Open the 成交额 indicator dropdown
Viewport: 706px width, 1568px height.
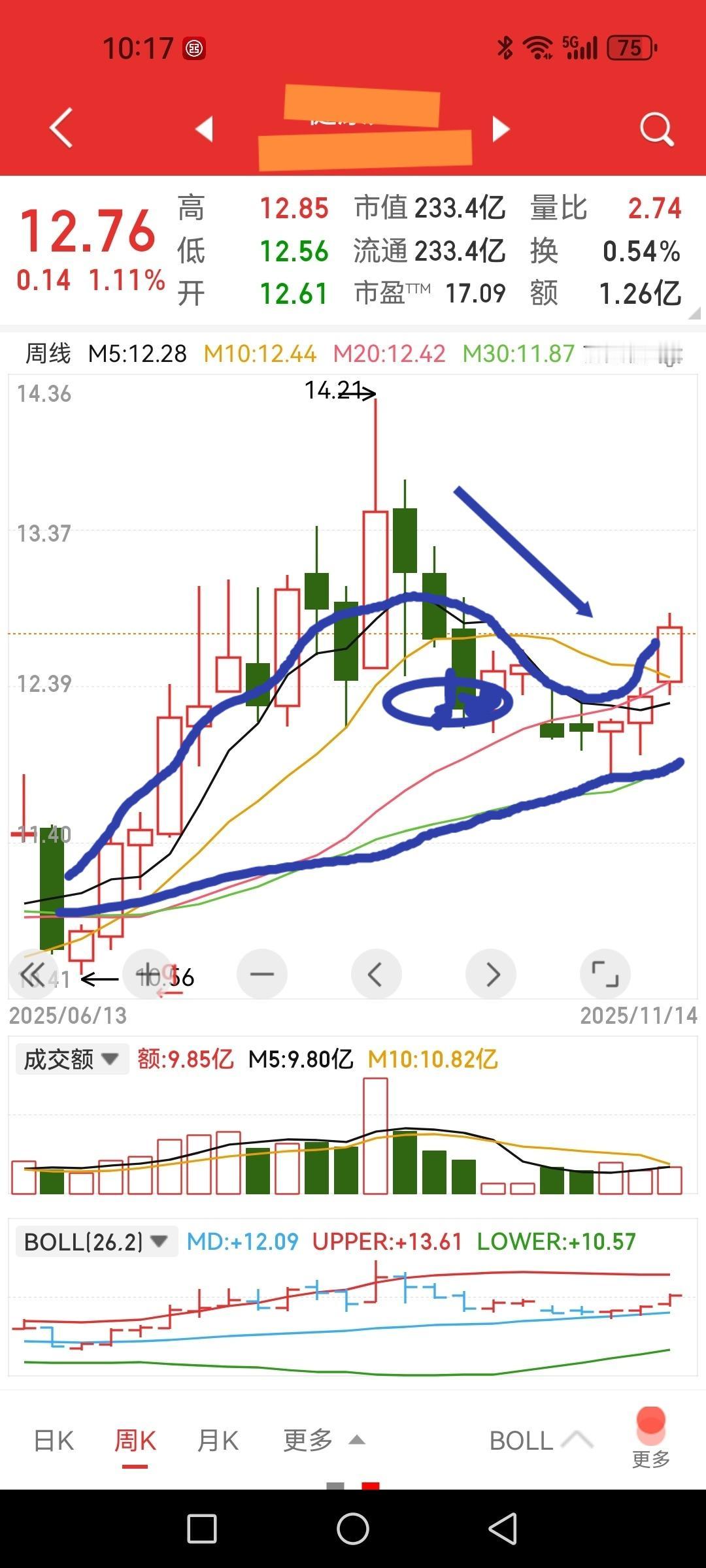click(x=72, y=1057)
